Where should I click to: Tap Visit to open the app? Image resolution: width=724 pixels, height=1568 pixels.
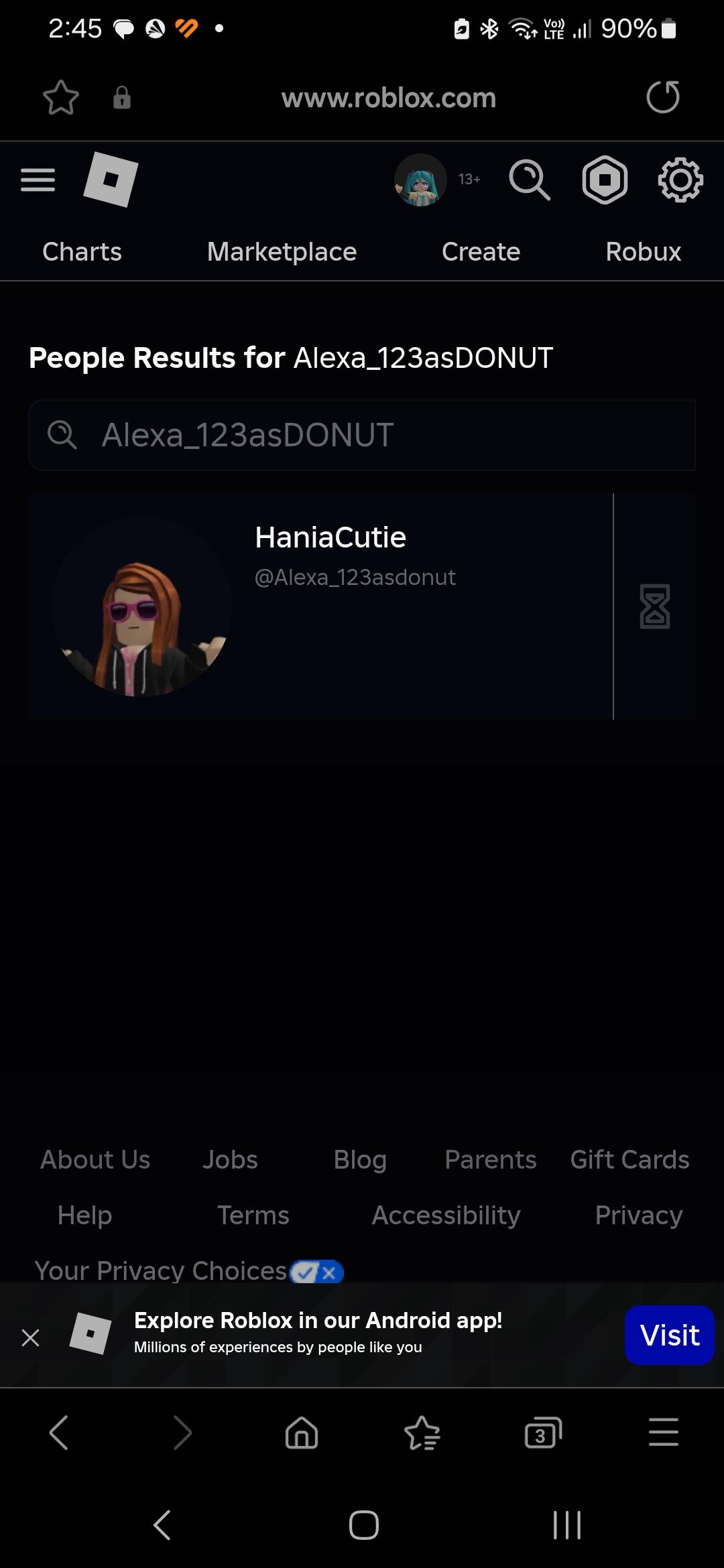point(669,1335)
